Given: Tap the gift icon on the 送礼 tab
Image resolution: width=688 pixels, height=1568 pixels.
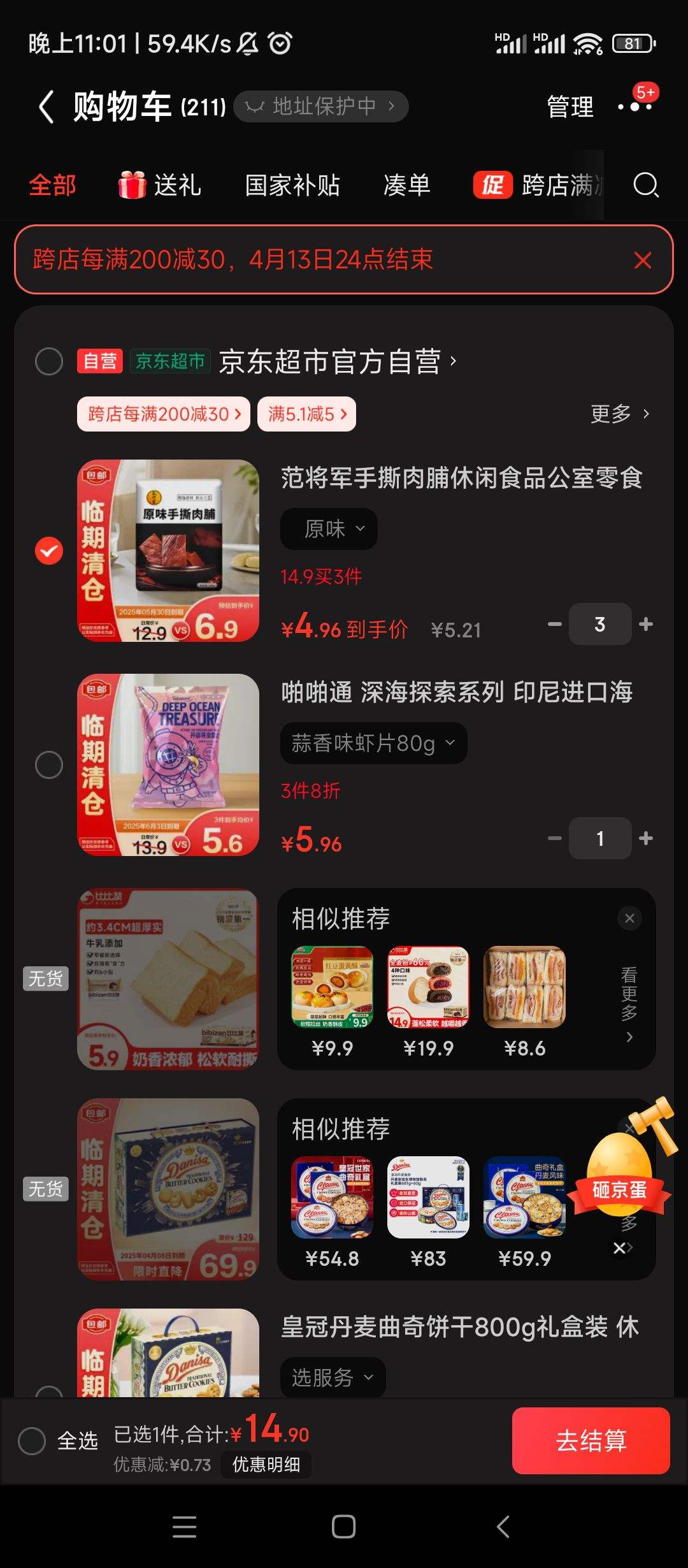Looking at the screenshot, I should (132, 185).
